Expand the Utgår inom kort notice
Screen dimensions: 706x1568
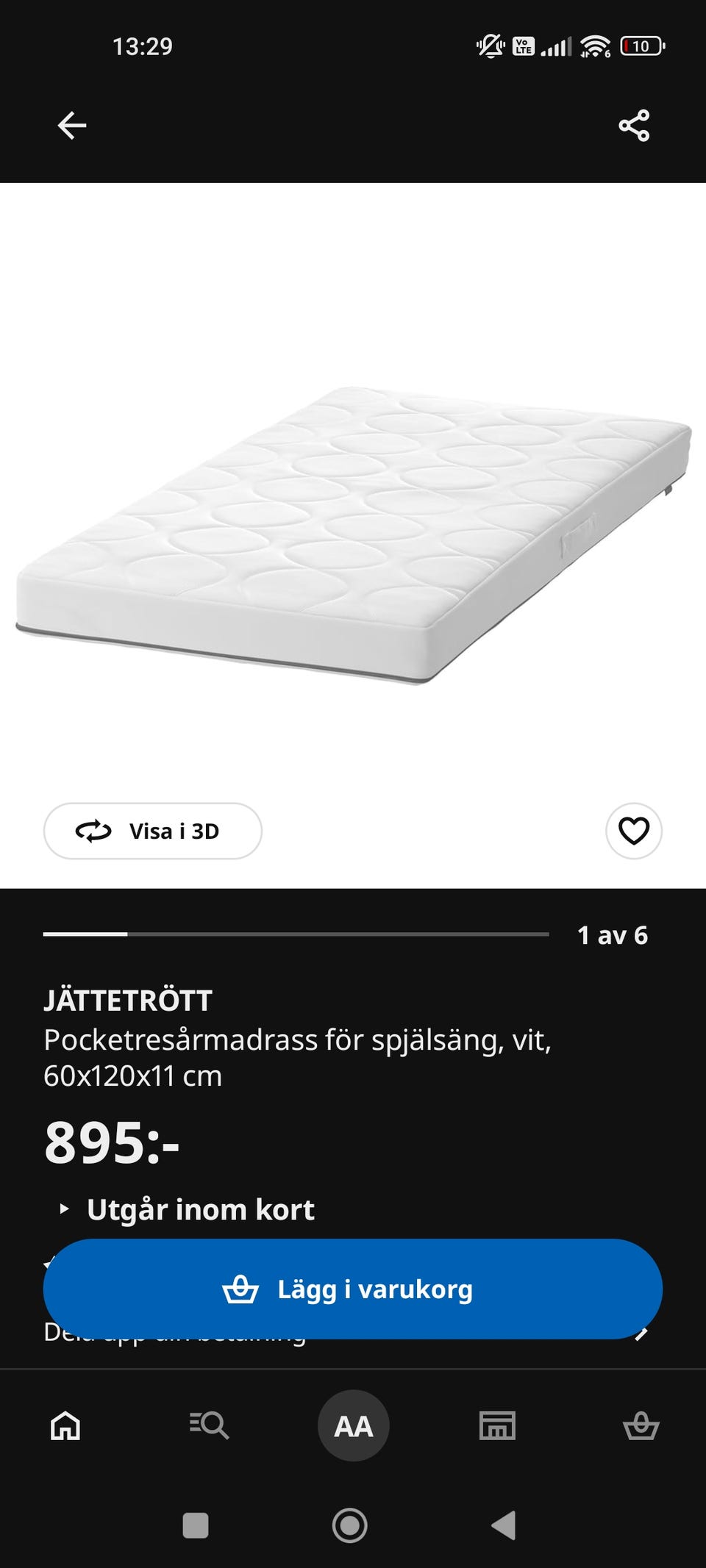(x=187, y=1209)
